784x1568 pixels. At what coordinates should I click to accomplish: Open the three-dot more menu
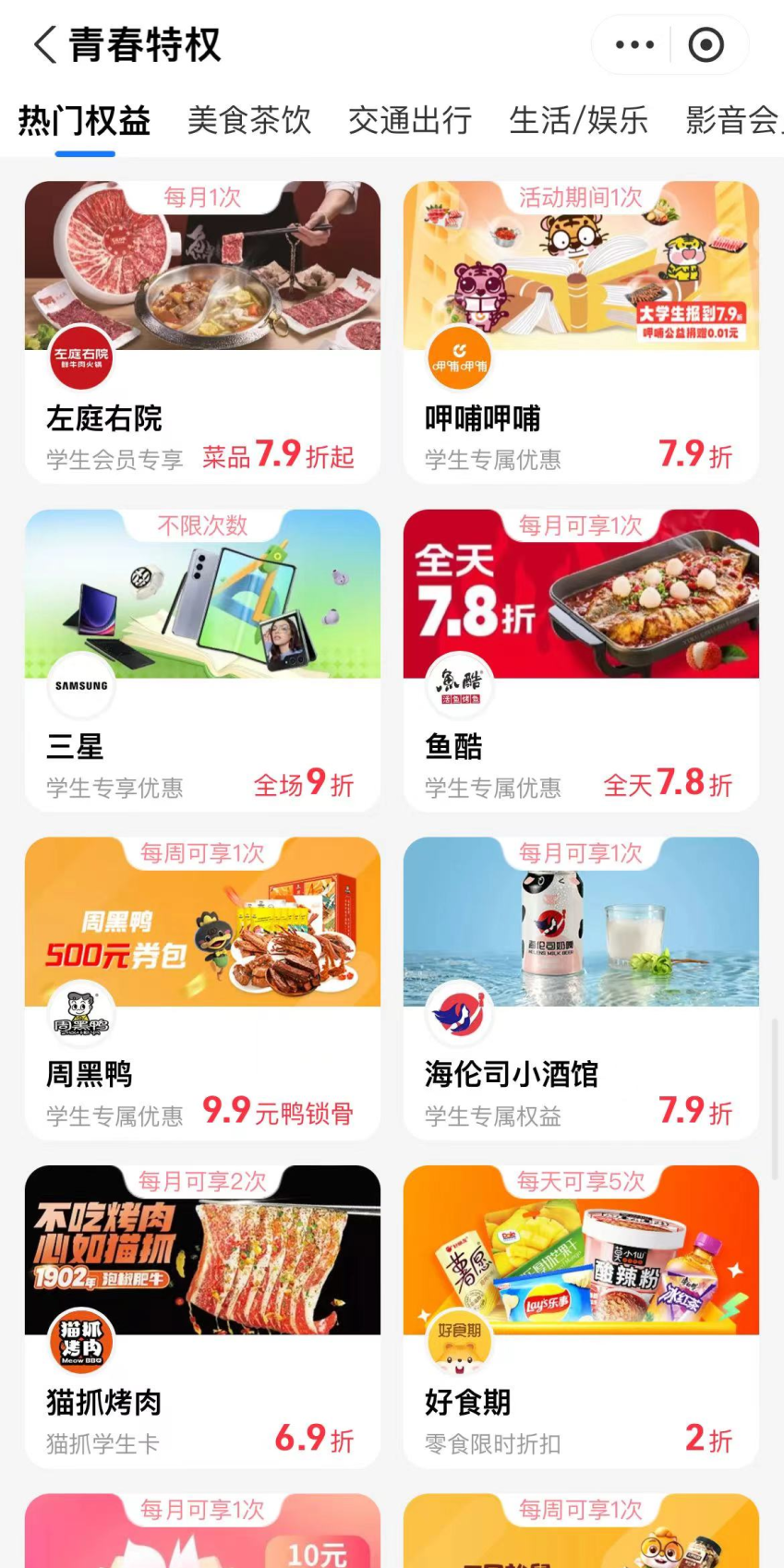coord(634,44)
